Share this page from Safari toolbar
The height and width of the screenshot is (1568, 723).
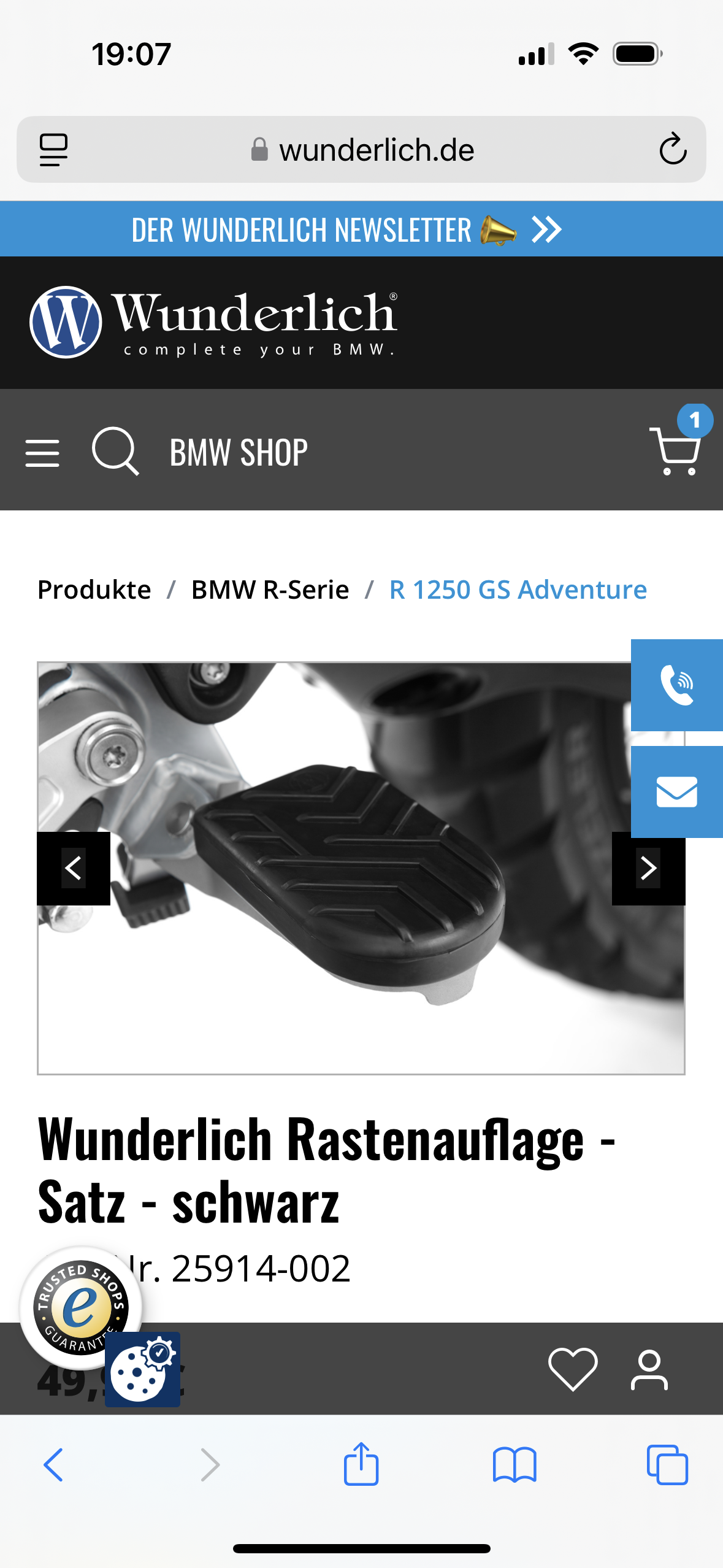coord(361,1464)
